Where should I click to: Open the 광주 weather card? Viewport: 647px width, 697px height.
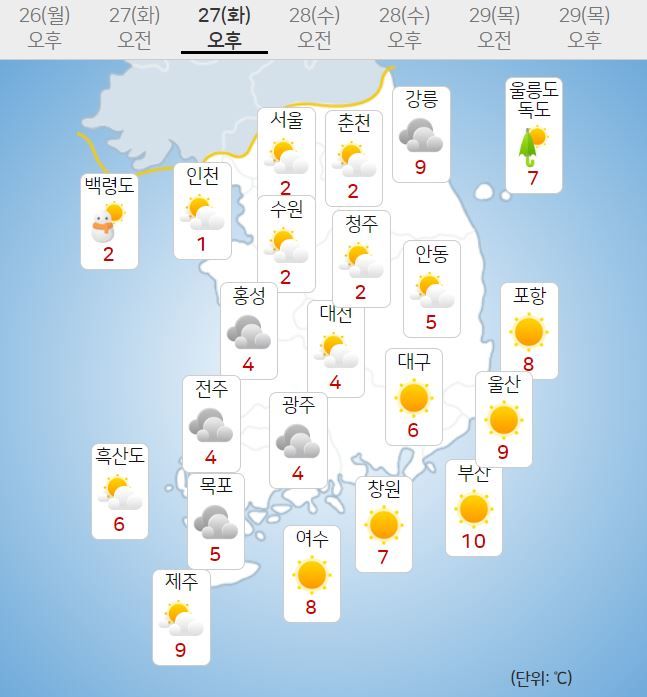click(298, 440)
